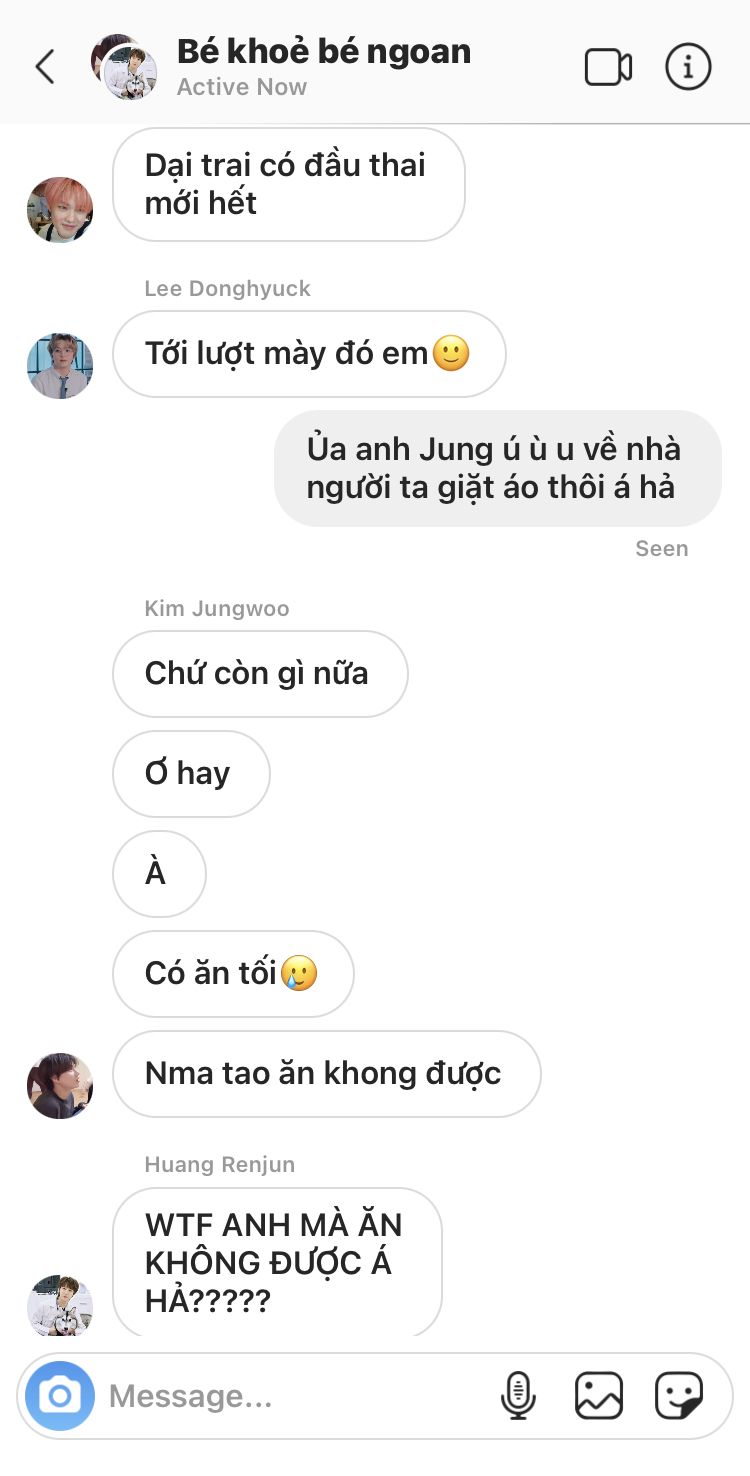Screen dimensions: 750x1476
Task: Start a video call with the group
Action: tap(608, 68)
